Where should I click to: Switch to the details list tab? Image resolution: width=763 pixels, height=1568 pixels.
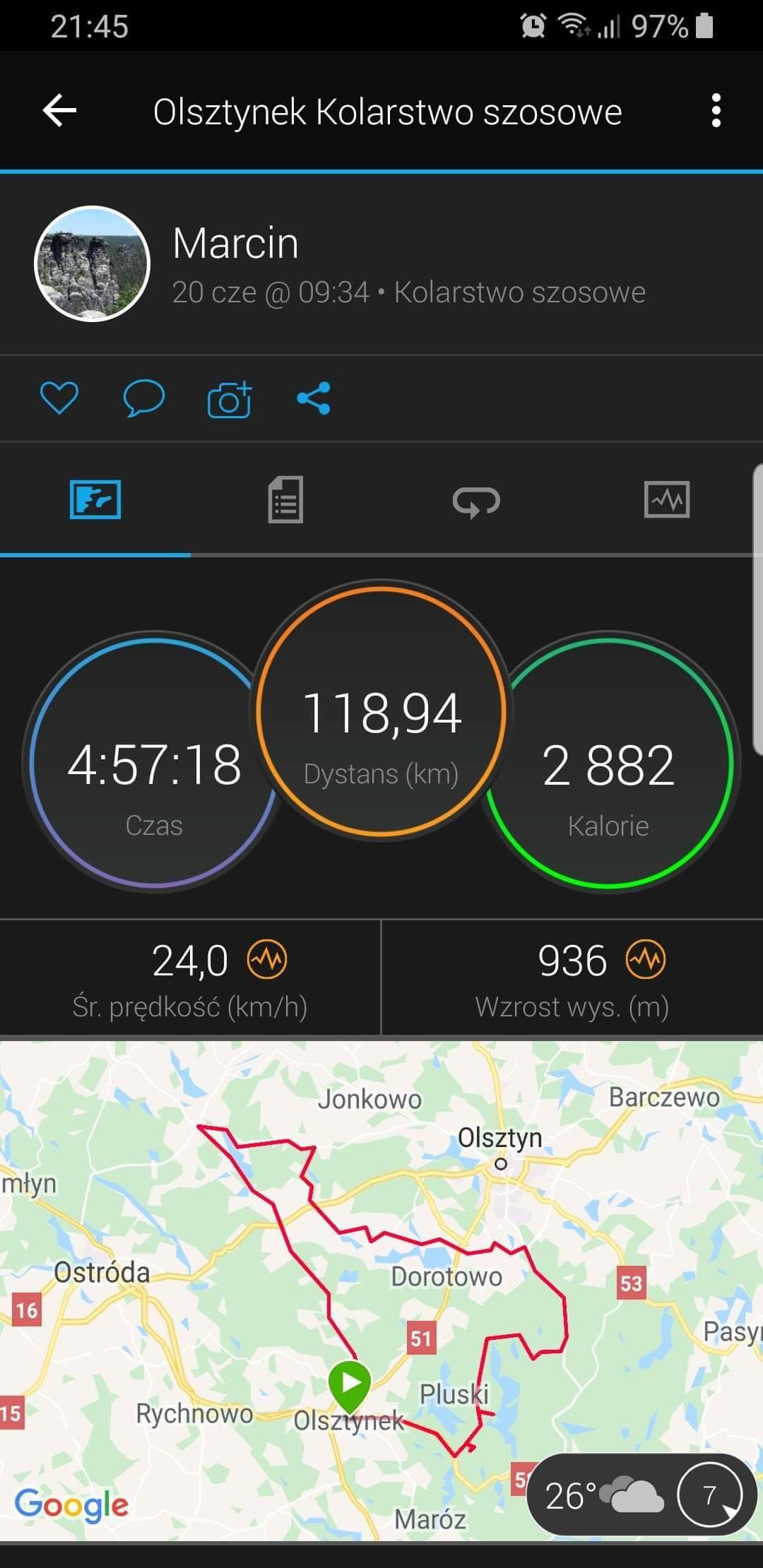(285, 500)
